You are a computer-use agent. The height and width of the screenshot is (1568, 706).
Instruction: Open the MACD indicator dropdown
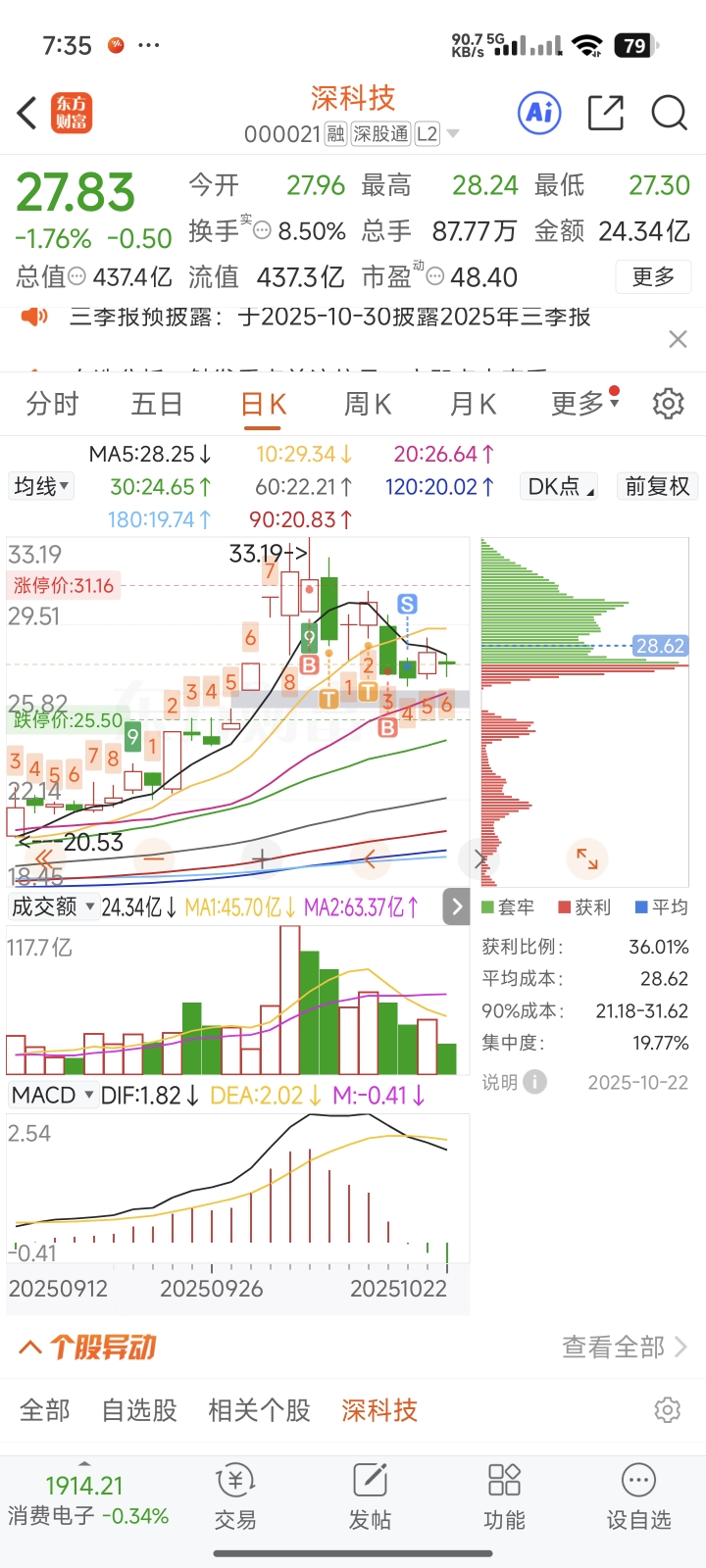[53, 1095]
